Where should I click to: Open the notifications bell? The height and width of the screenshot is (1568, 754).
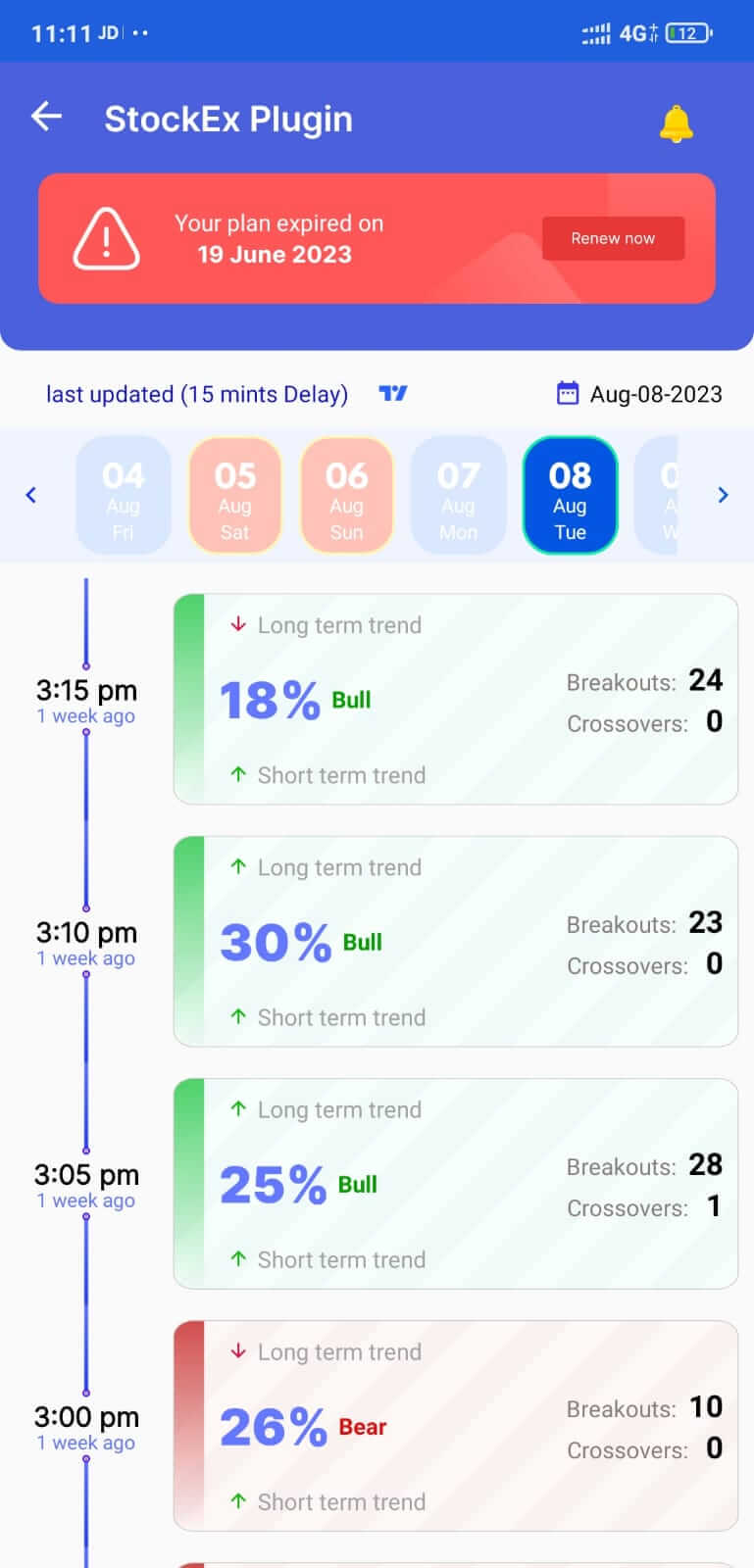tap(676, 123)
